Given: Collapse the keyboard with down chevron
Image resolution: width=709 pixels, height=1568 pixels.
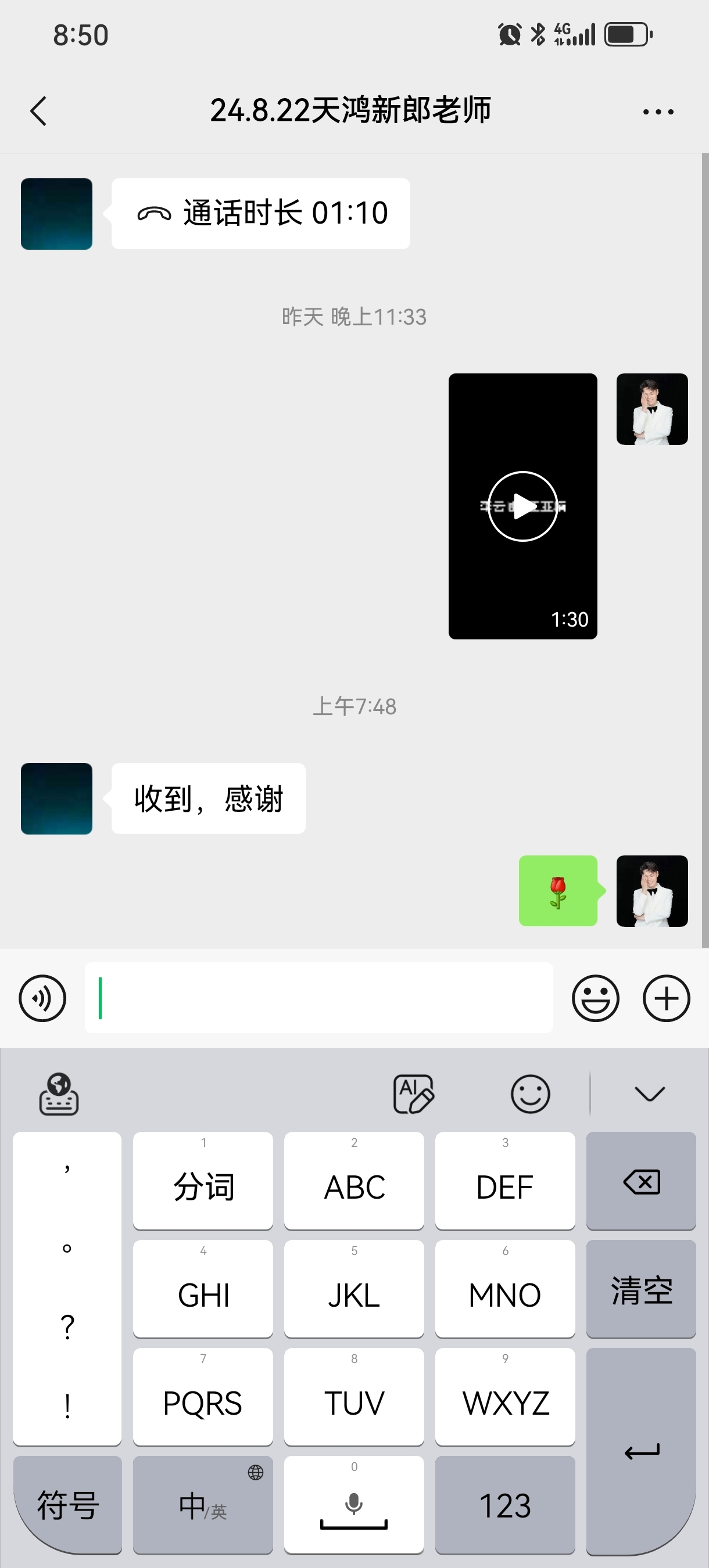Looking at the screenshot, I should pyautogui.click(x=649, y=1094).
